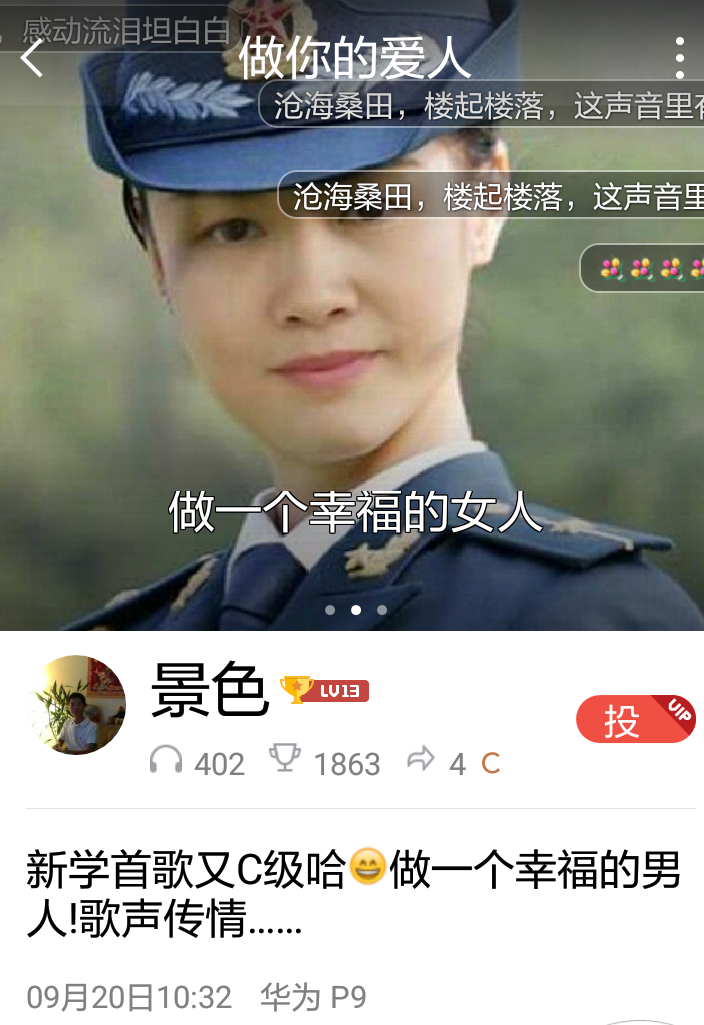Go back using the top-left arrow
The height and width of the screenshot is (1025, 704).
point(33,58)
